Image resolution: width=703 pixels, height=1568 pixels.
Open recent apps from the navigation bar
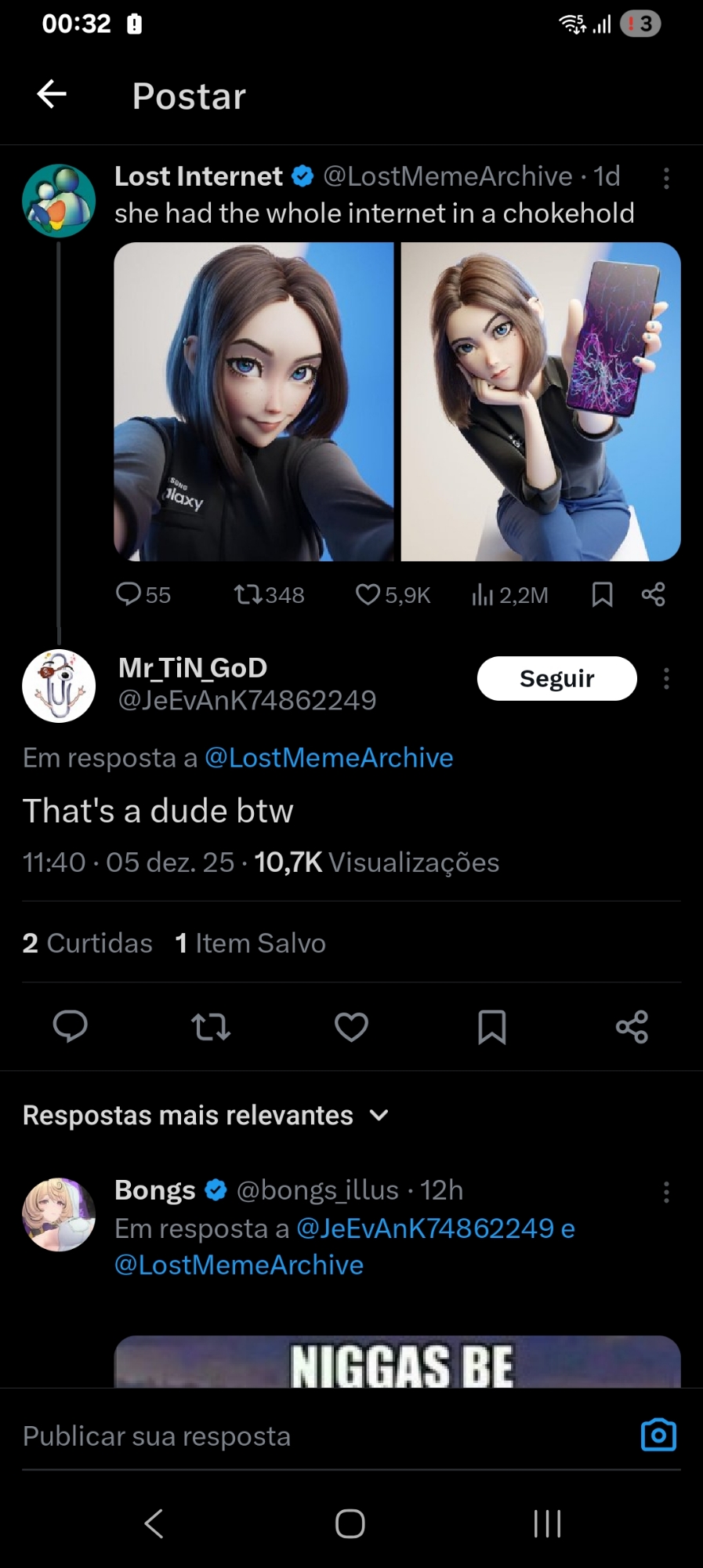[547, 1523]
